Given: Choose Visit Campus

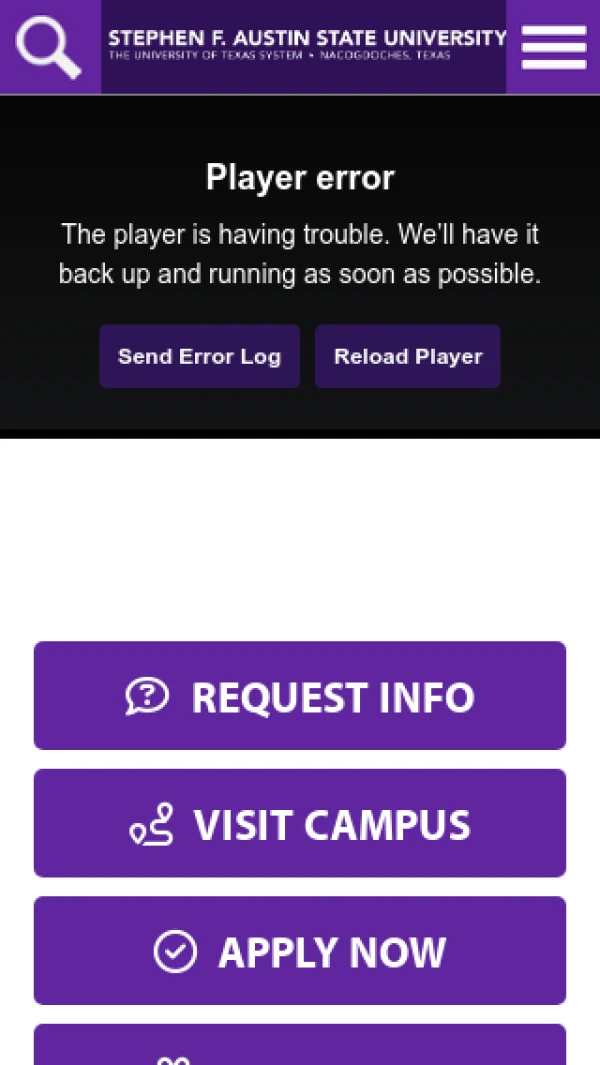Looking at the screenshot, I should pos(300,824).
